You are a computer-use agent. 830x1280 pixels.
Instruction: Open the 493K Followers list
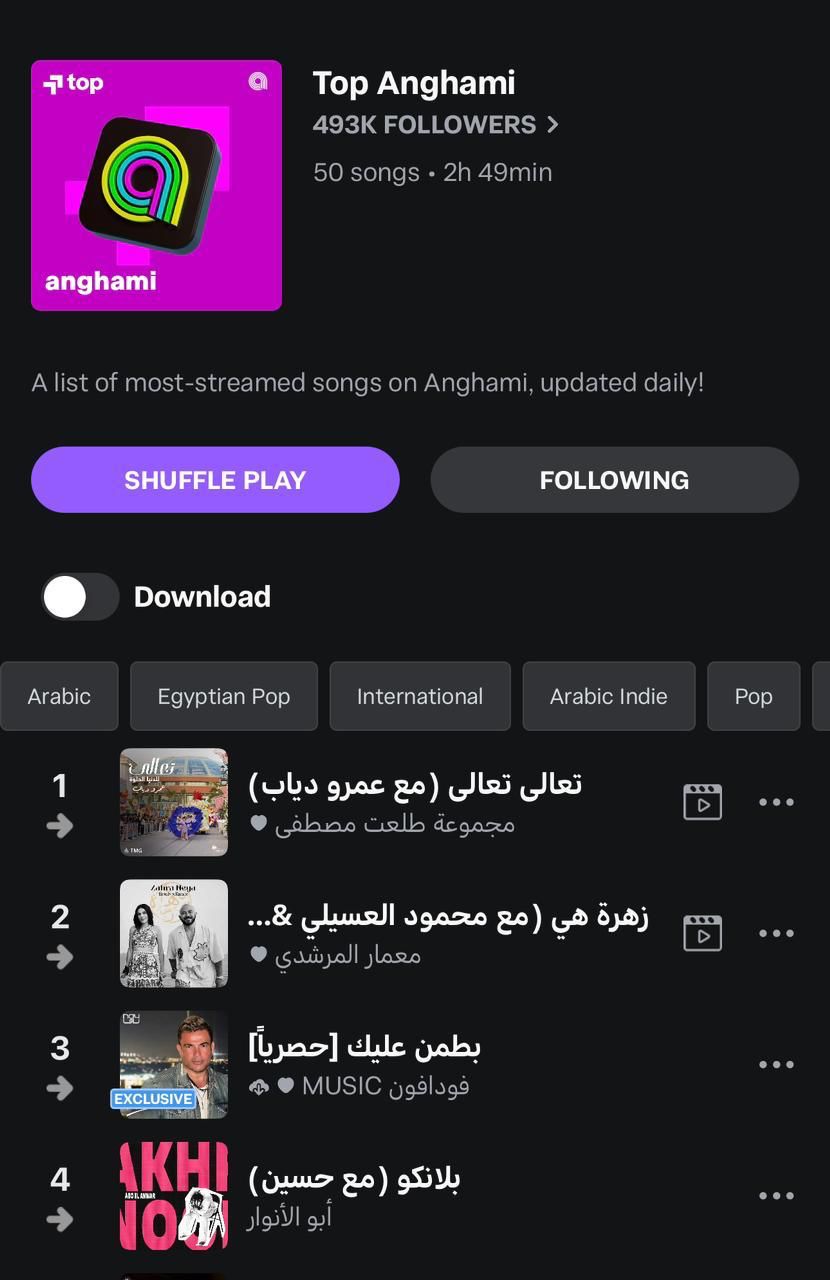click(x=435, y=125)
